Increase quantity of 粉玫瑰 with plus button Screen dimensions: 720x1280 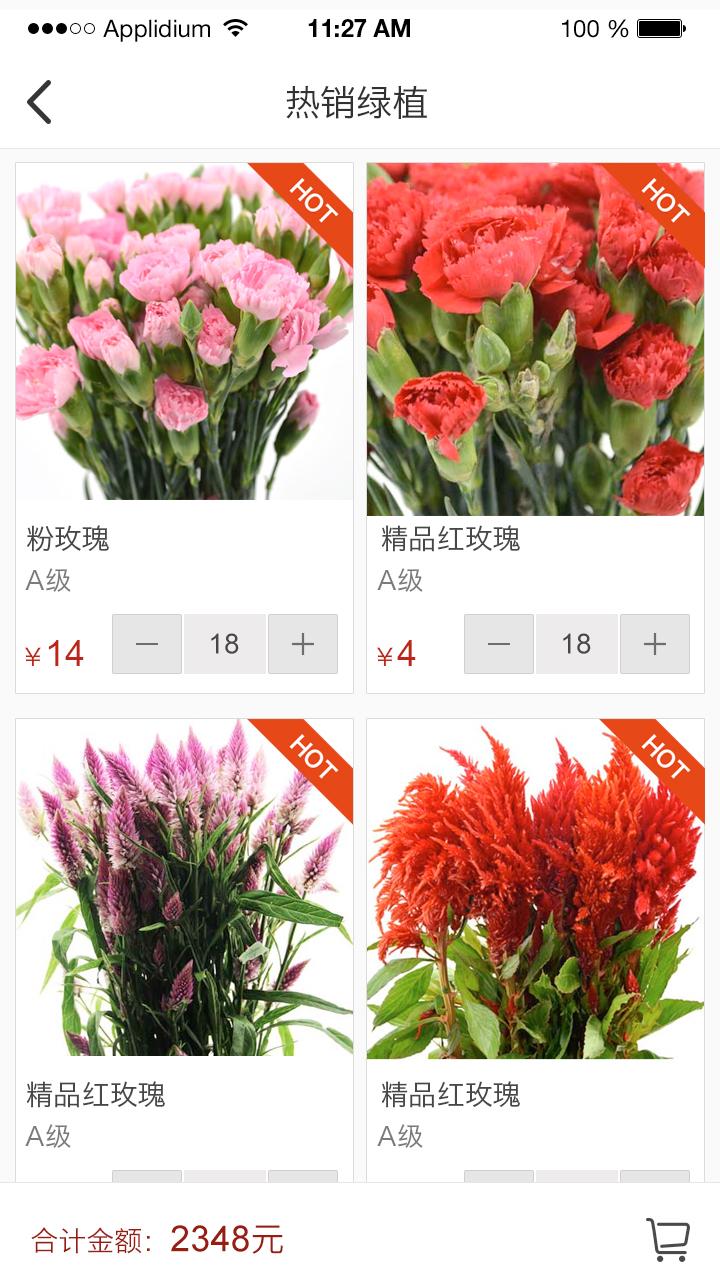pyautogui.click(x=303, y=644)
